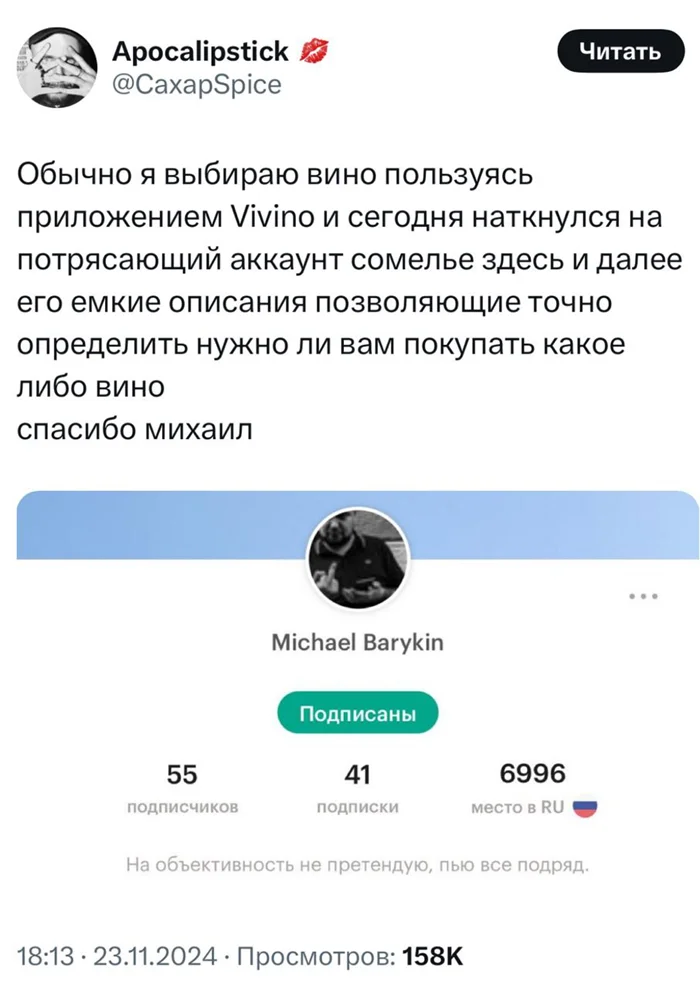This screenshot has width=700, height=988.
Task: Follow Apocalipstick with the Читать button
Action: pyautogui.click(x=619, y=52)
